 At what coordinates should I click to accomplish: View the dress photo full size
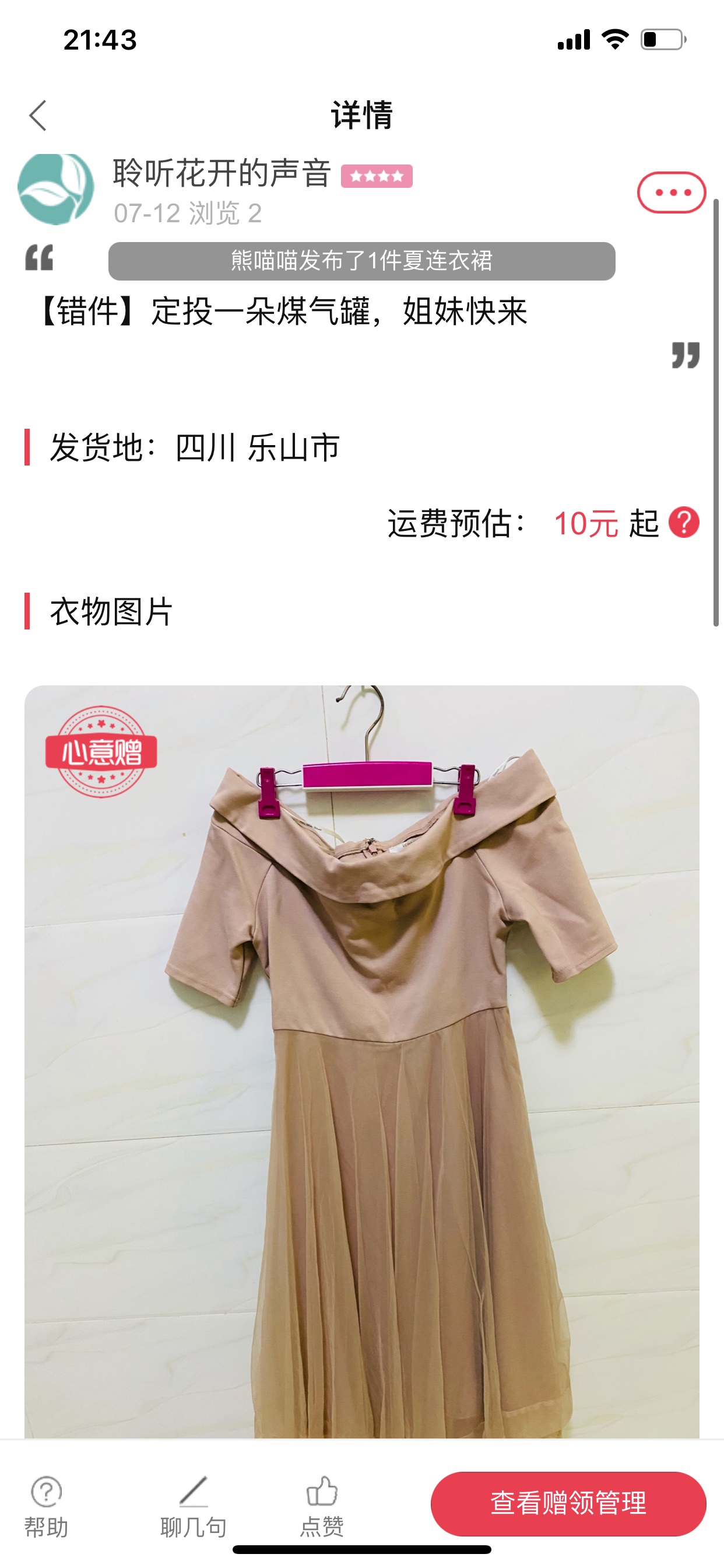361,1059
